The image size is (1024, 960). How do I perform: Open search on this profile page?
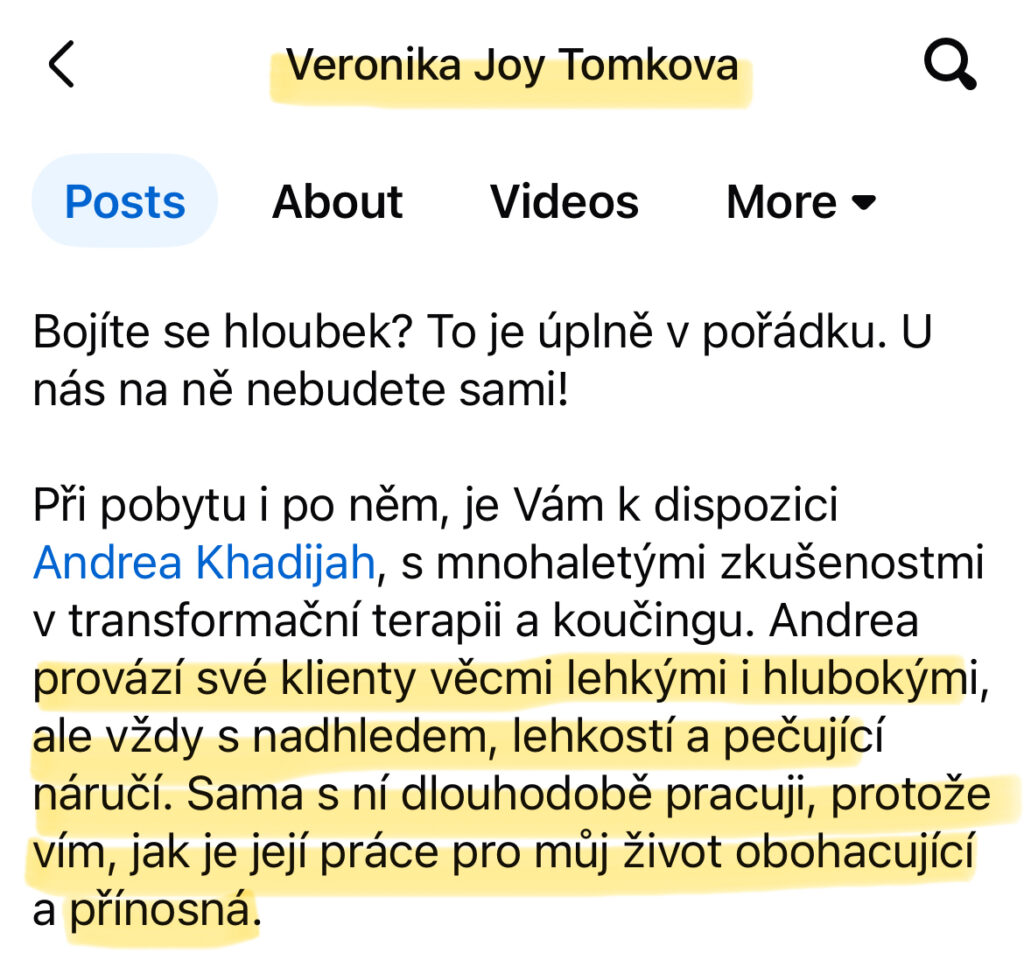pyautogui.click(x=948, y=66)
